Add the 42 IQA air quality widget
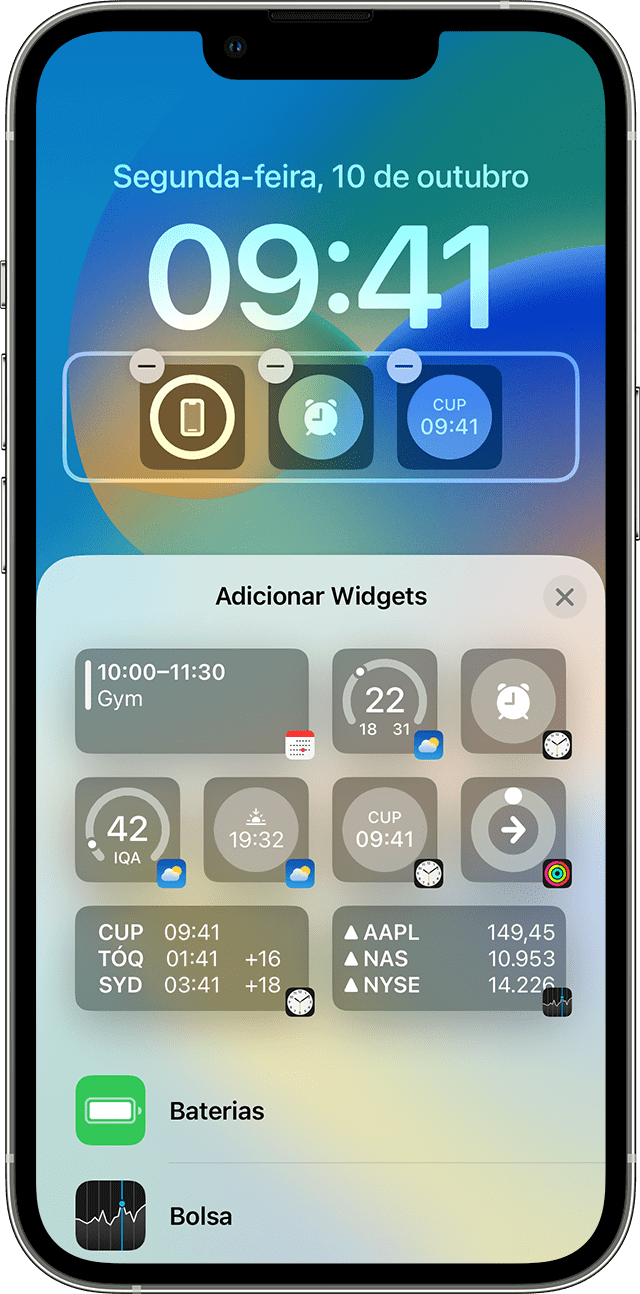Image resolution: width=640 pixels, height=1294 pixels. pos(128,829)
